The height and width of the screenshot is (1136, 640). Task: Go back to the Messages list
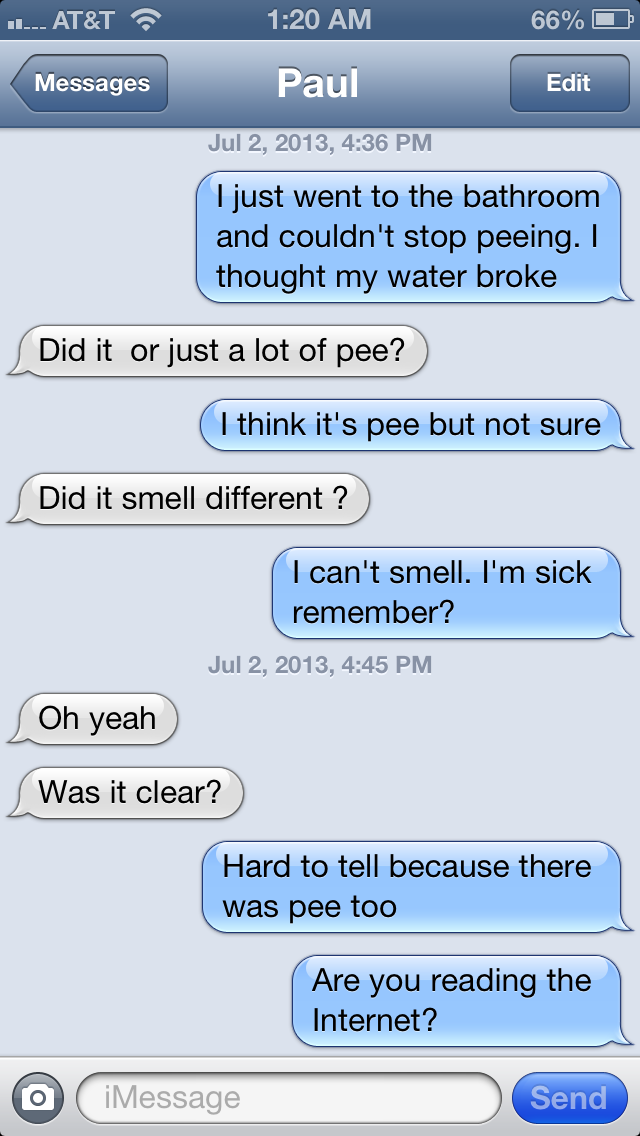(x=90, y=83)
